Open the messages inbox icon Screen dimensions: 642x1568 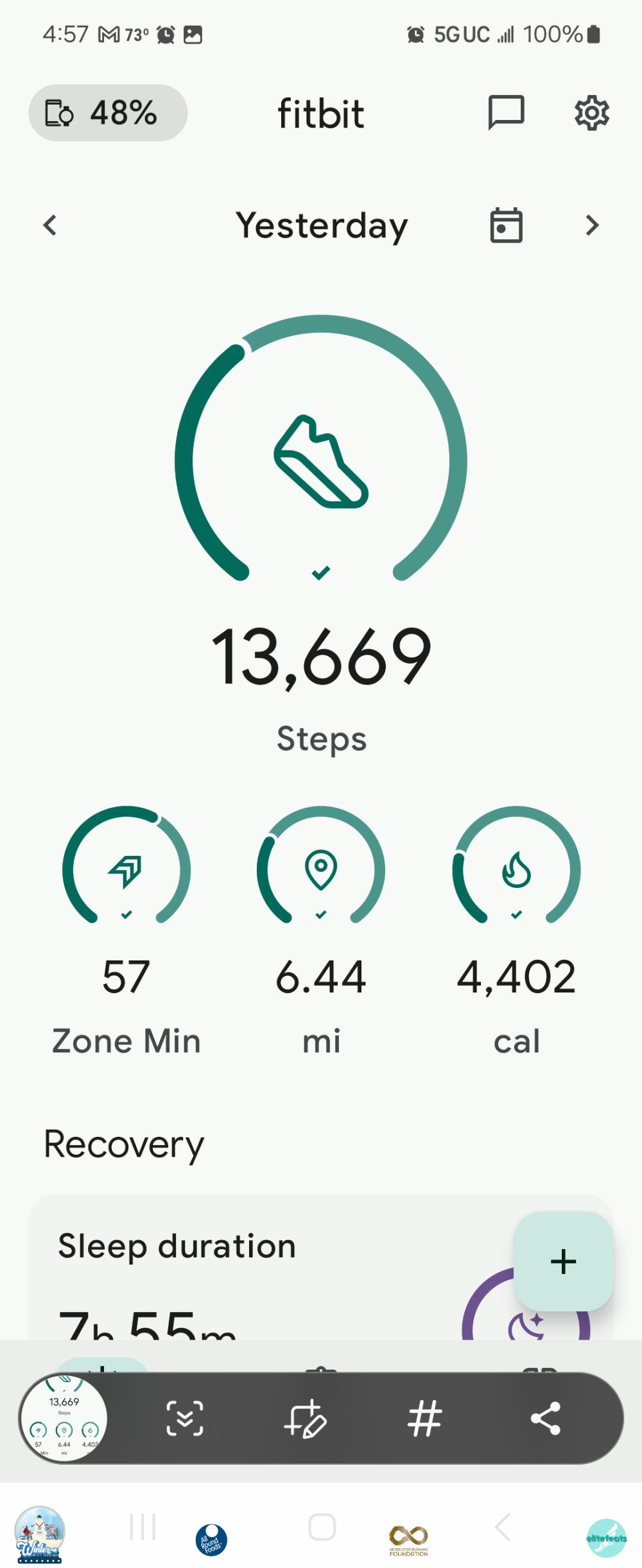click(506, 113)
